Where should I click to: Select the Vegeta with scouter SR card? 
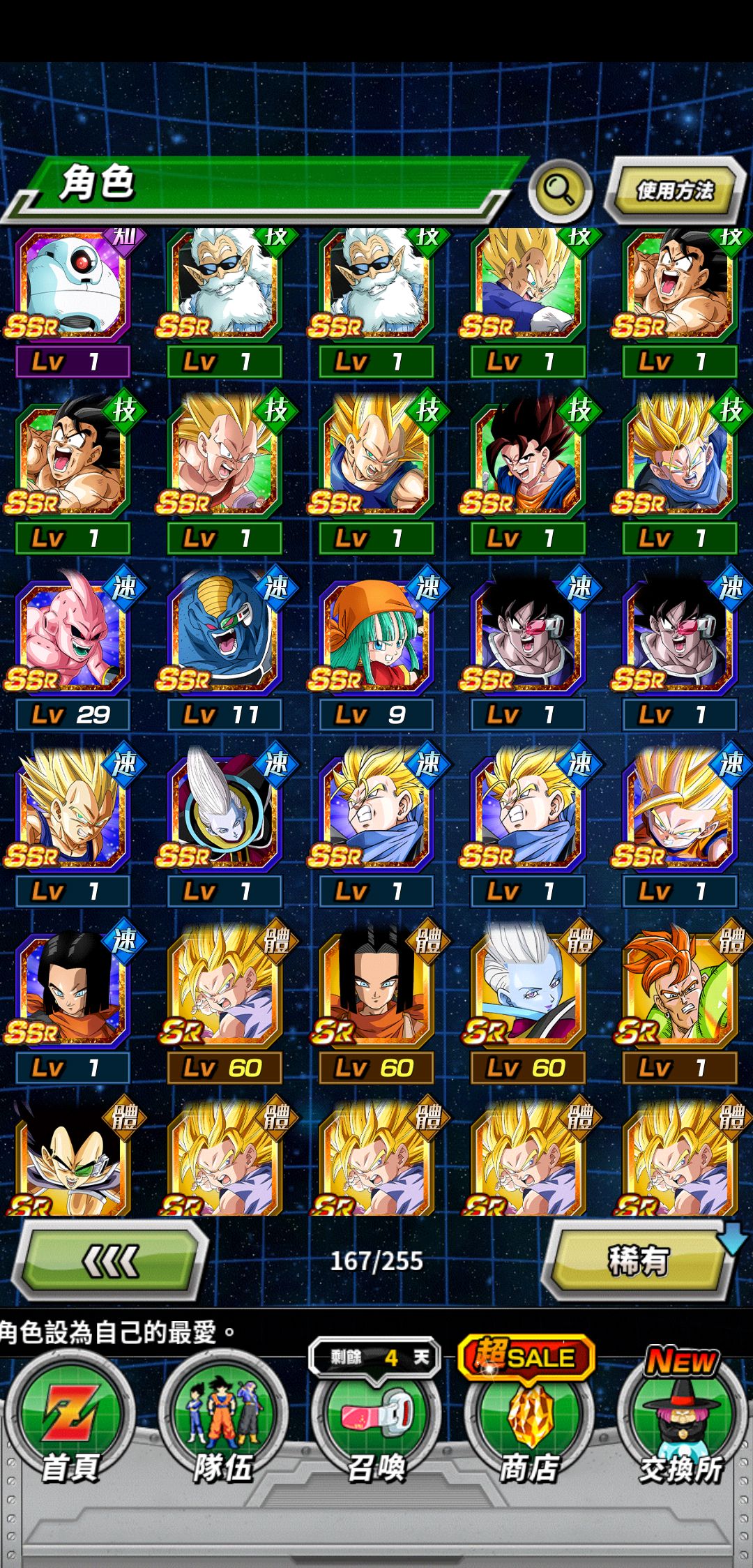73,1156
